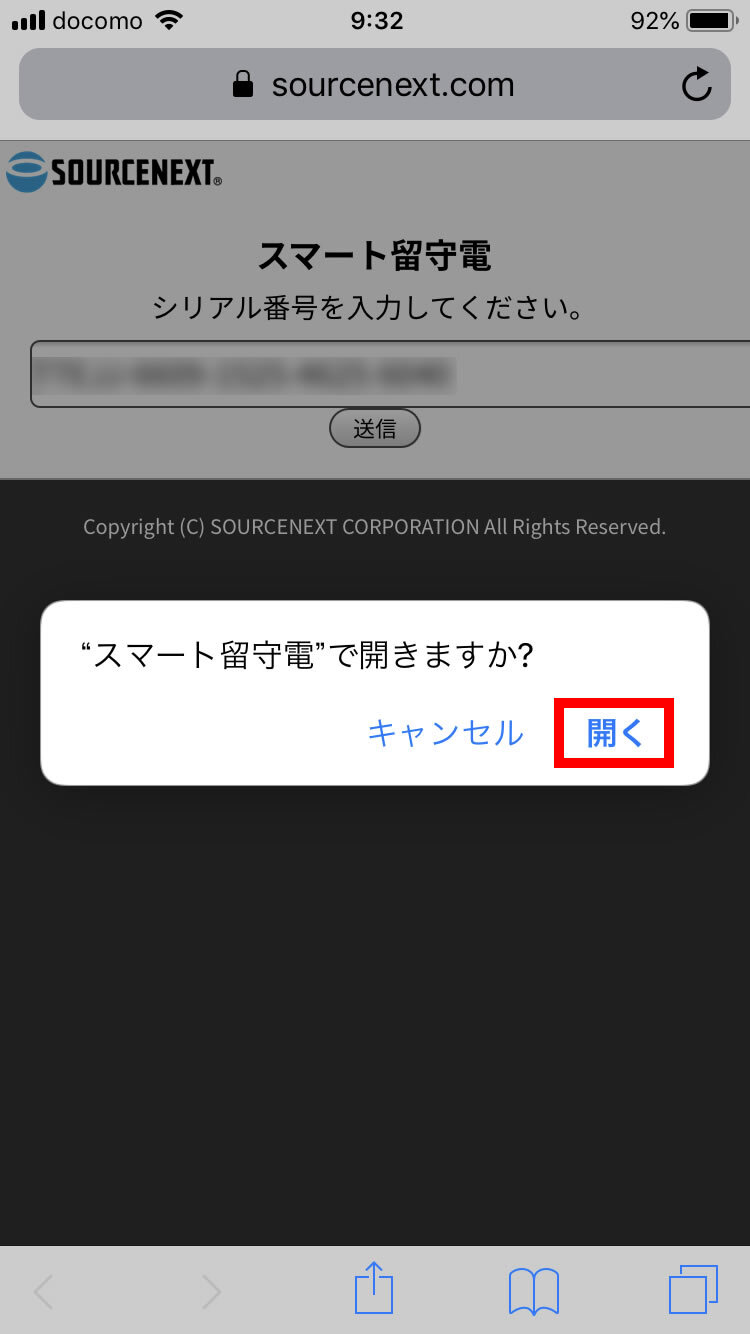
Task: Tap the 92% battery percentage text
Action: coord(651,20)
